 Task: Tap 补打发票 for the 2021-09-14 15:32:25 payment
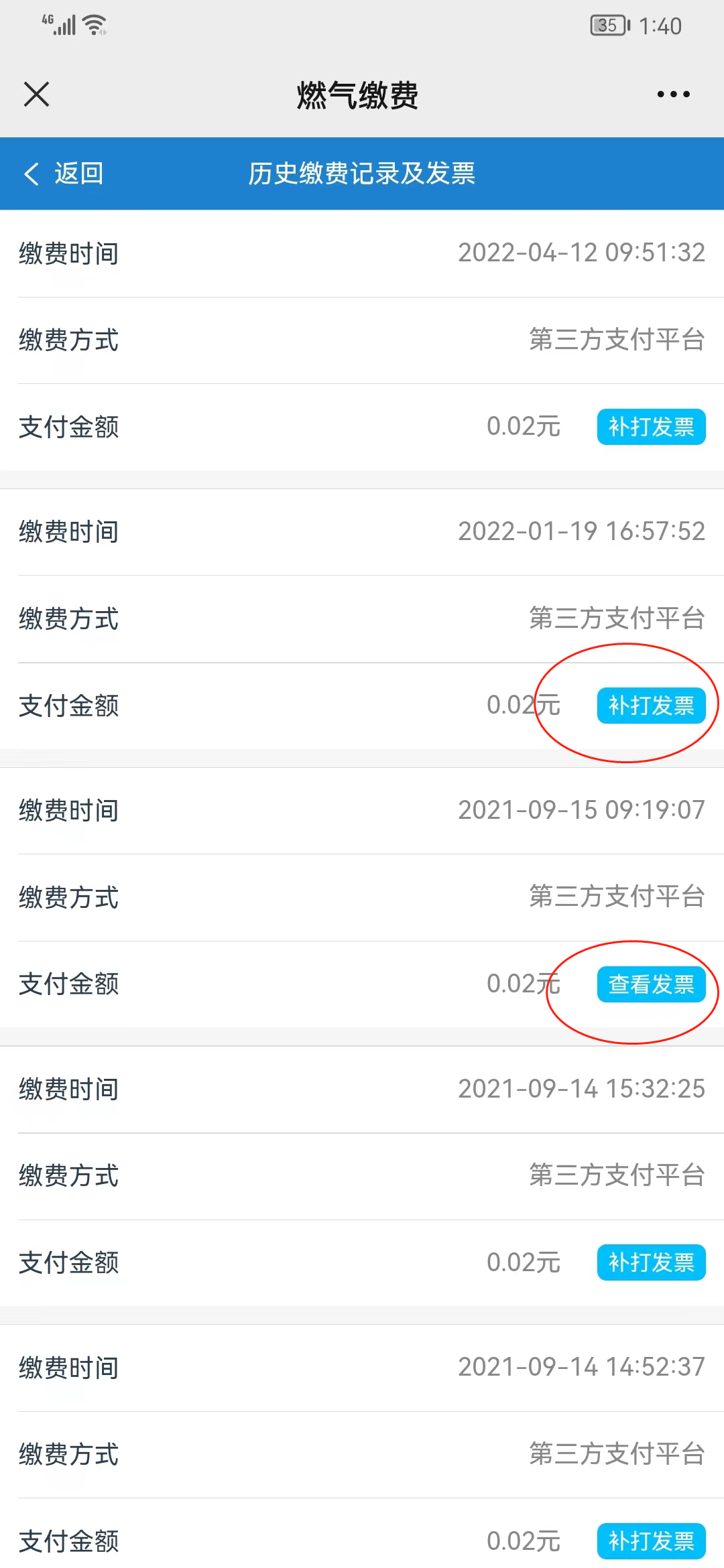(651, 1262)
